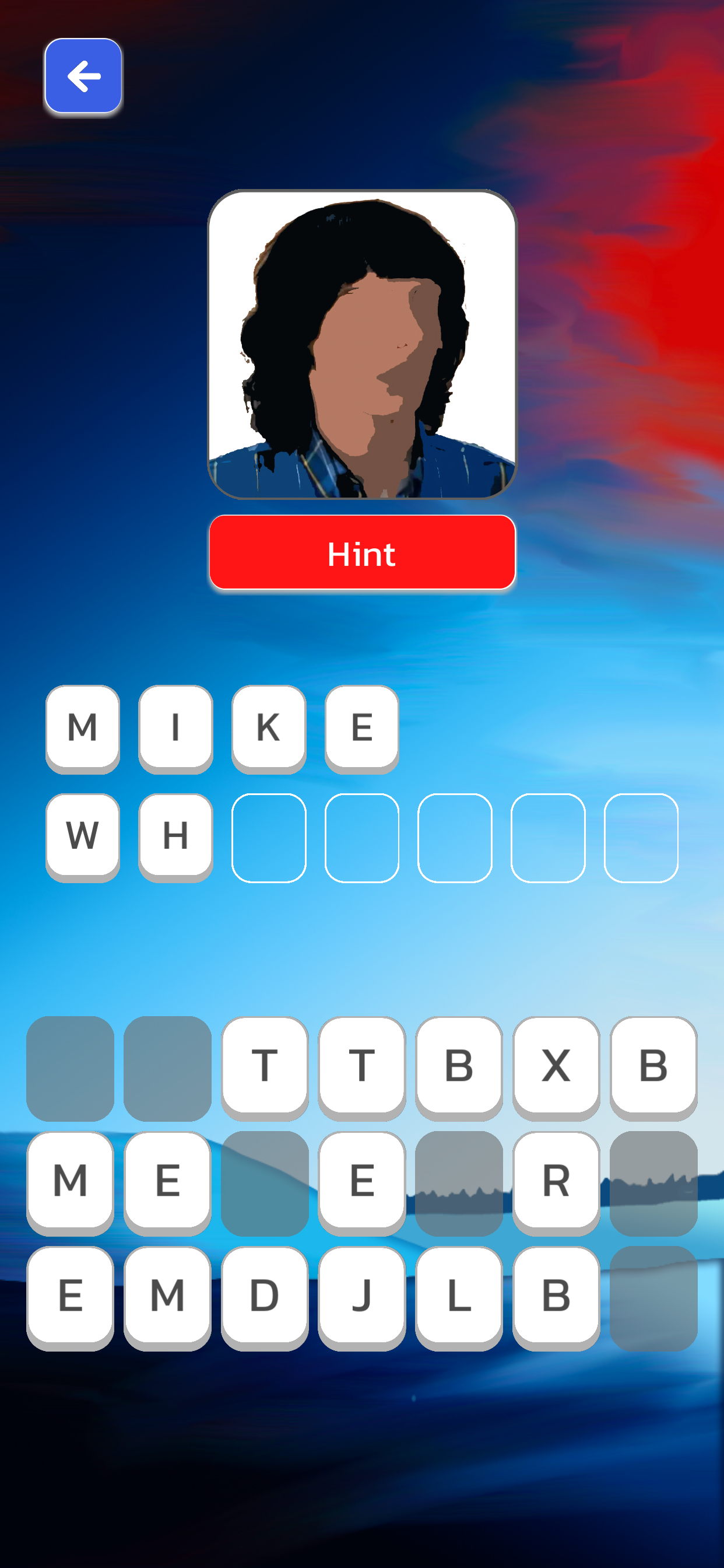The image size is (724, 1568).
Task: Tap the L letter tile
Action: click(x=459, y=1297)
